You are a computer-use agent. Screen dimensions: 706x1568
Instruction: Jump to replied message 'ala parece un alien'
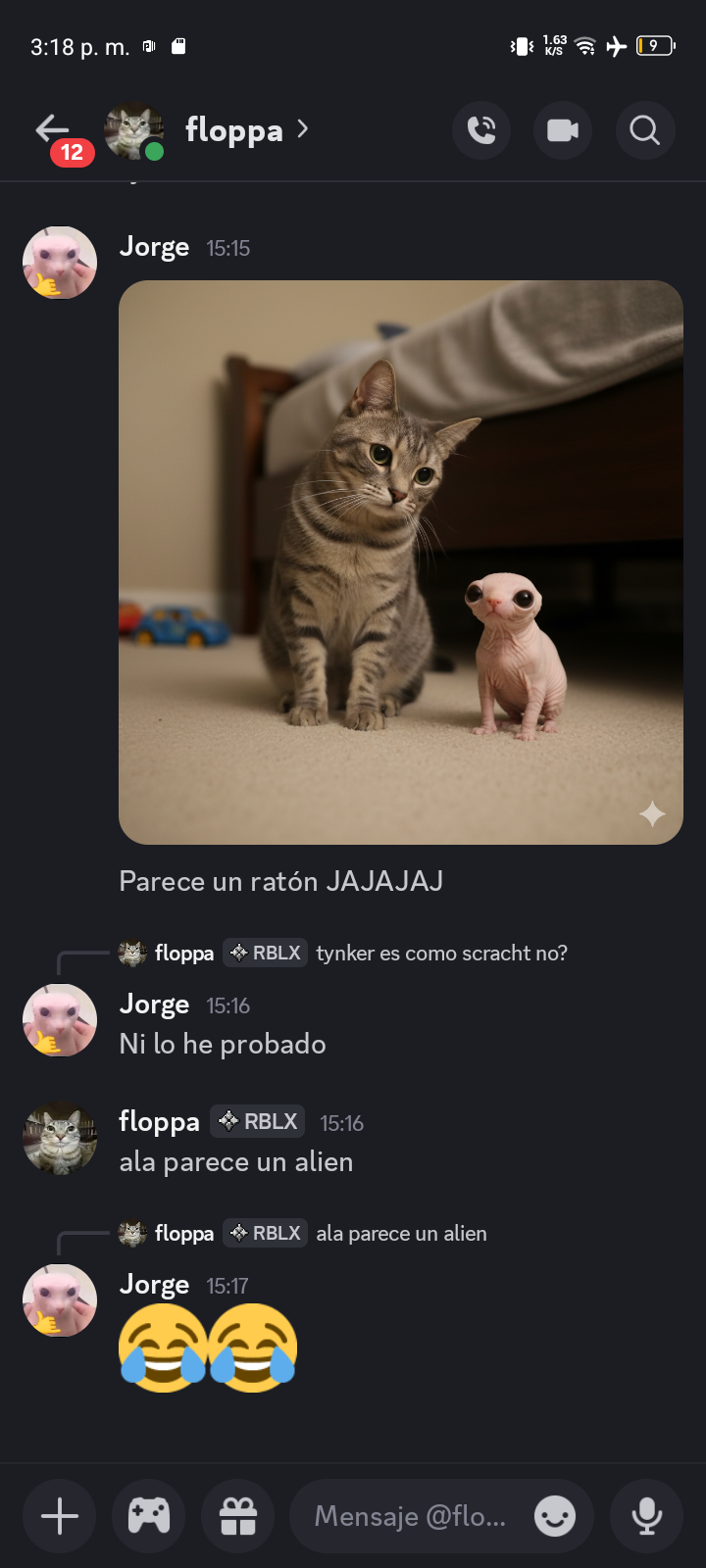(x=401, y=1233)
